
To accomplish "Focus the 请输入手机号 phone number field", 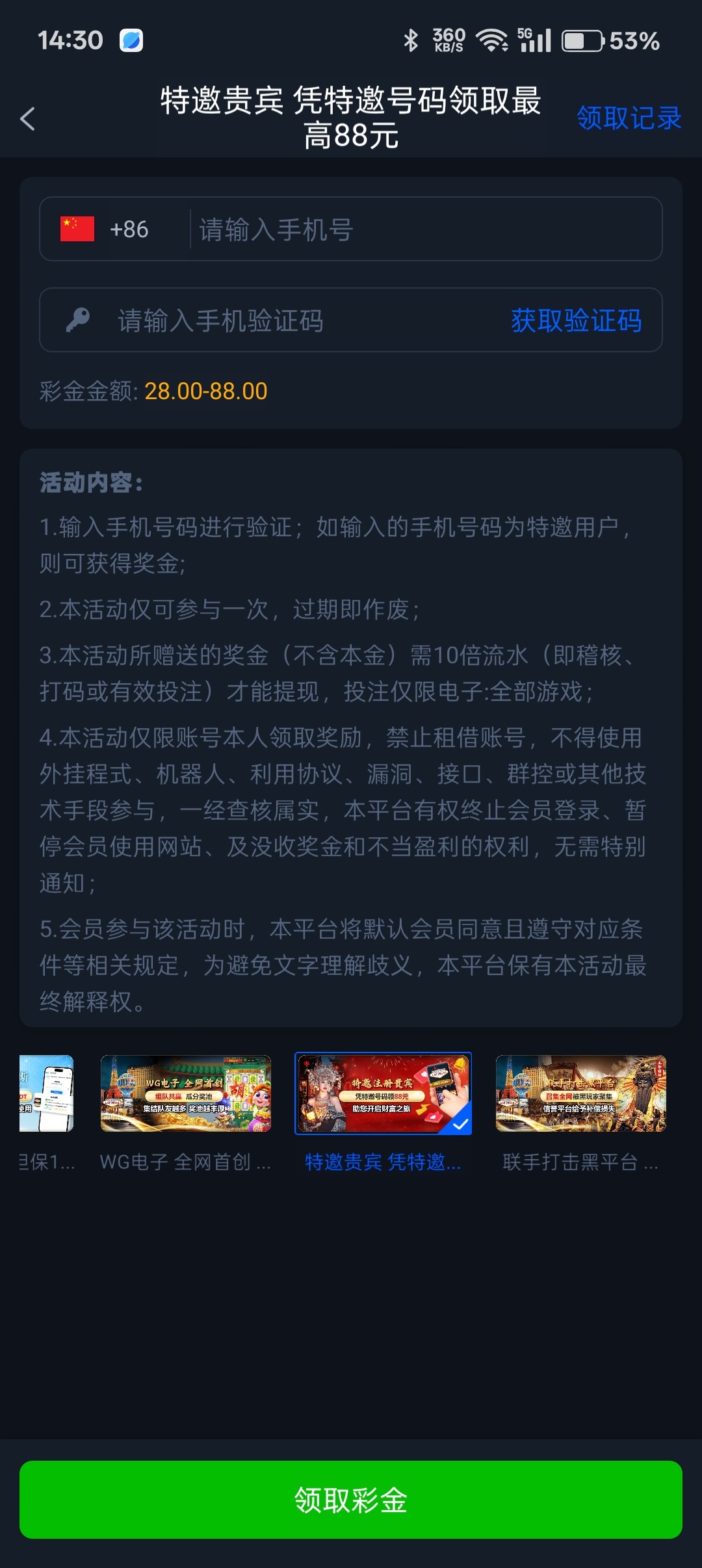I will point(422,229).
